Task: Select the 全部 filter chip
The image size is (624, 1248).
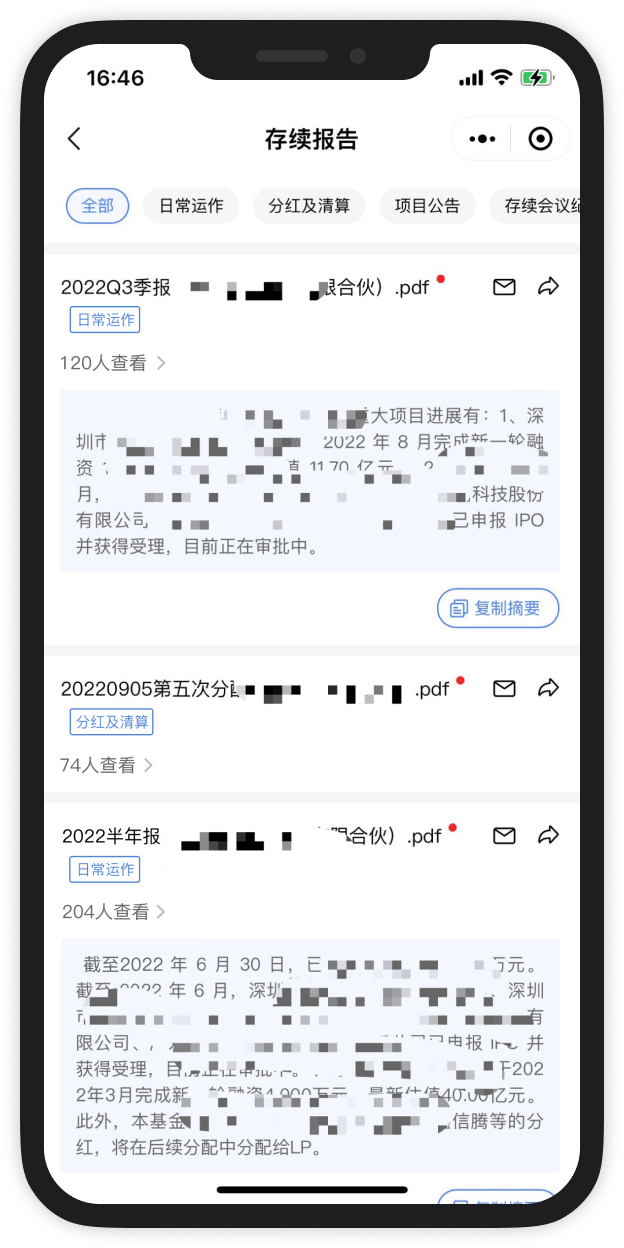Action: (x=98, y=206)
